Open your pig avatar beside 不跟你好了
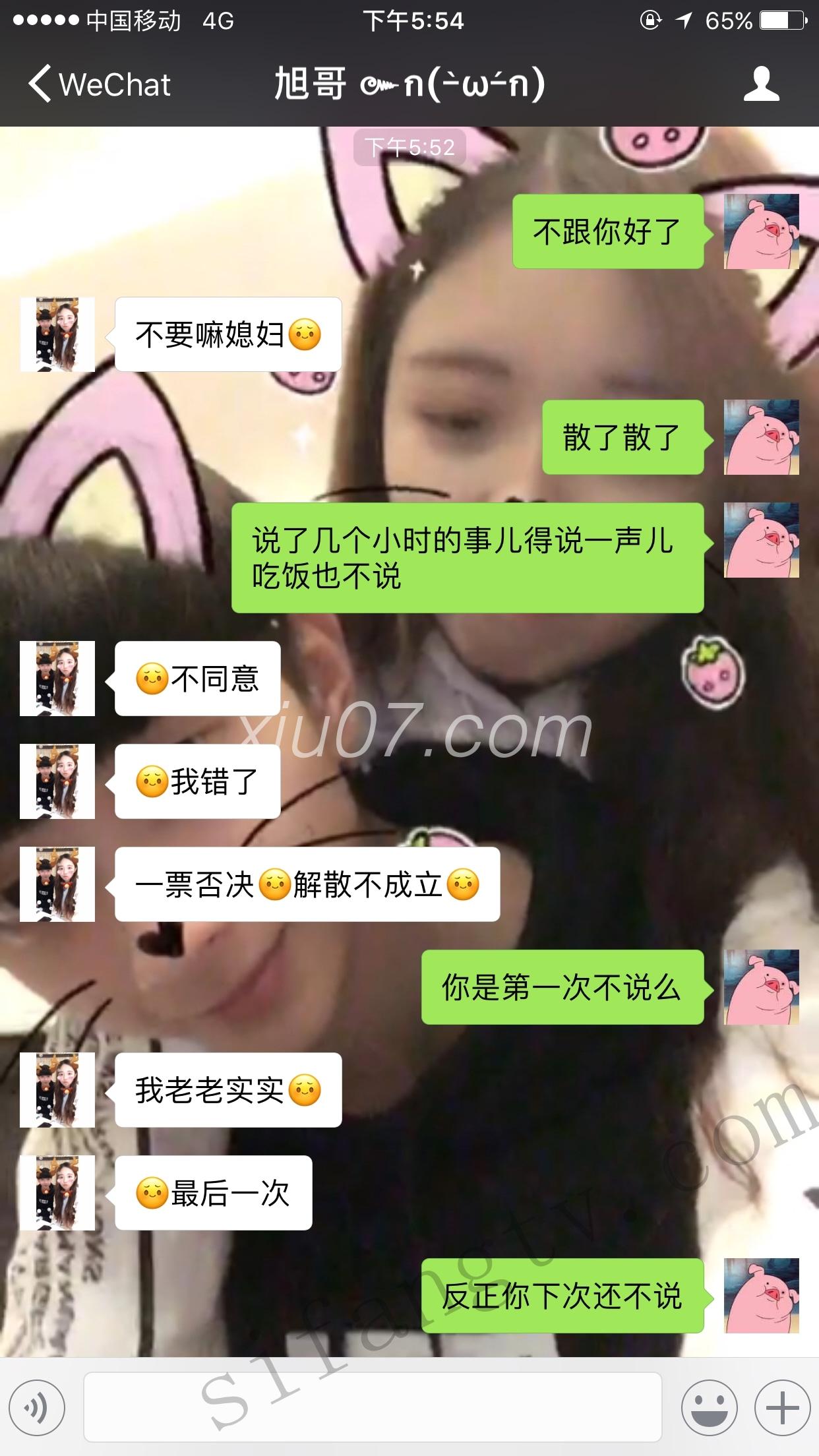The height and width of the screenshot is (1456, 819). click(761, 231)
